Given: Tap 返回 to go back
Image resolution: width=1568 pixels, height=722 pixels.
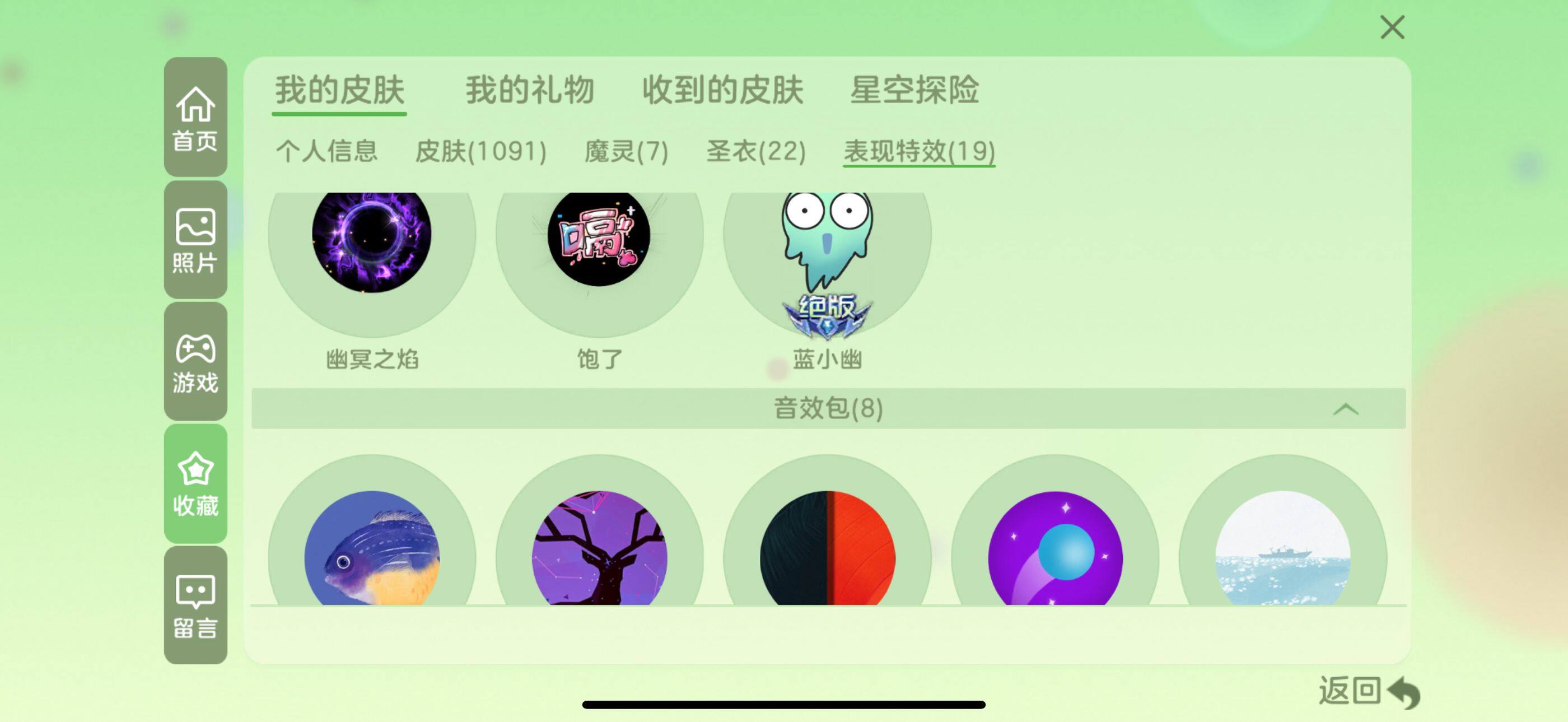Looking at the screenshot, I should 1368,692.
